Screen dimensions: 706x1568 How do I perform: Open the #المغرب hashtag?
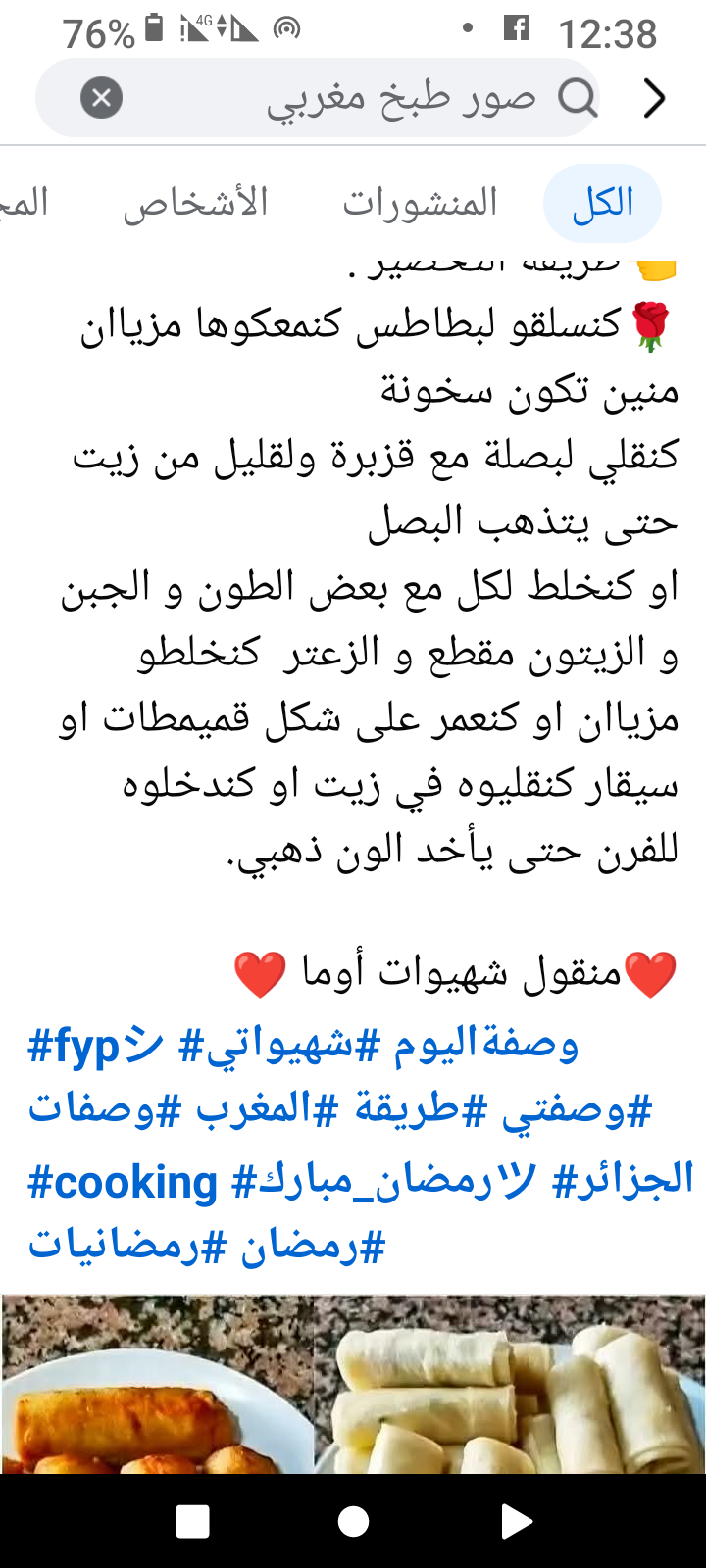pyautogui.click(x=267, y=1112)
